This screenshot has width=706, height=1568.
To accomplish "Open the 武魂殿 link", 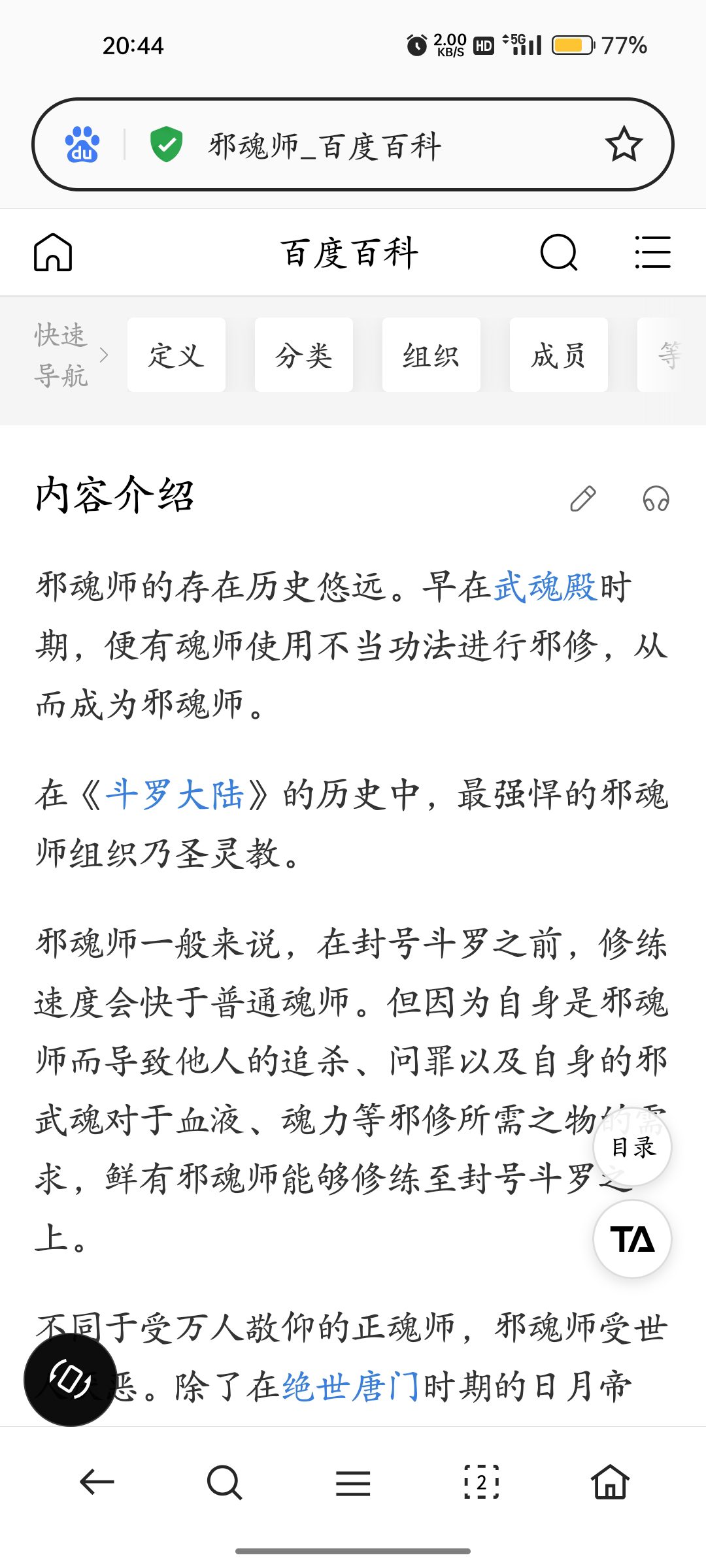I will tap(546, 586).
